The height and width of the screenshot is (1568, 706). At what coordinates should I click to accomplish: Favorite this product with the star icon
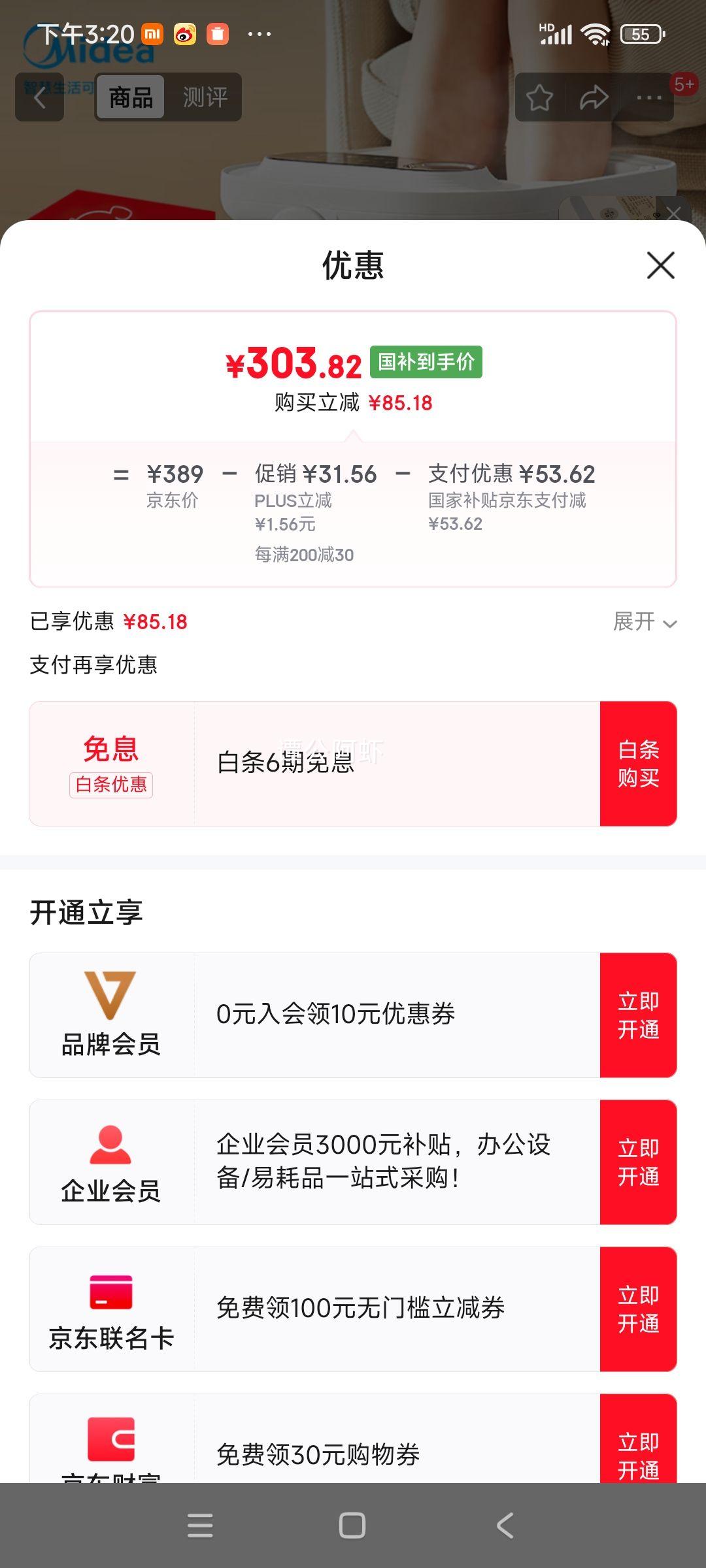coord(540,98)
